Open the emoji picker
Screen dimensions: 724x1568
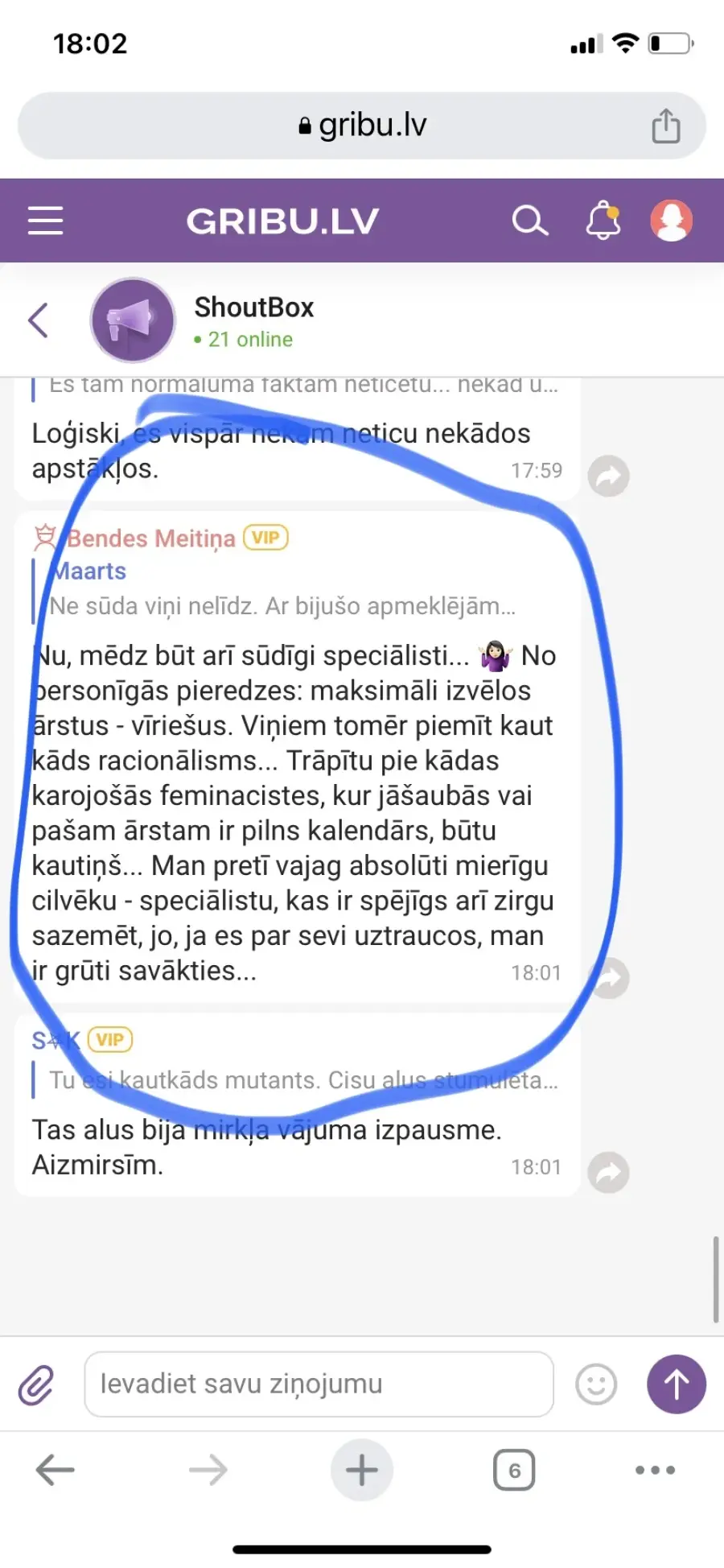pyautogui.click(x=596, y=1384)
